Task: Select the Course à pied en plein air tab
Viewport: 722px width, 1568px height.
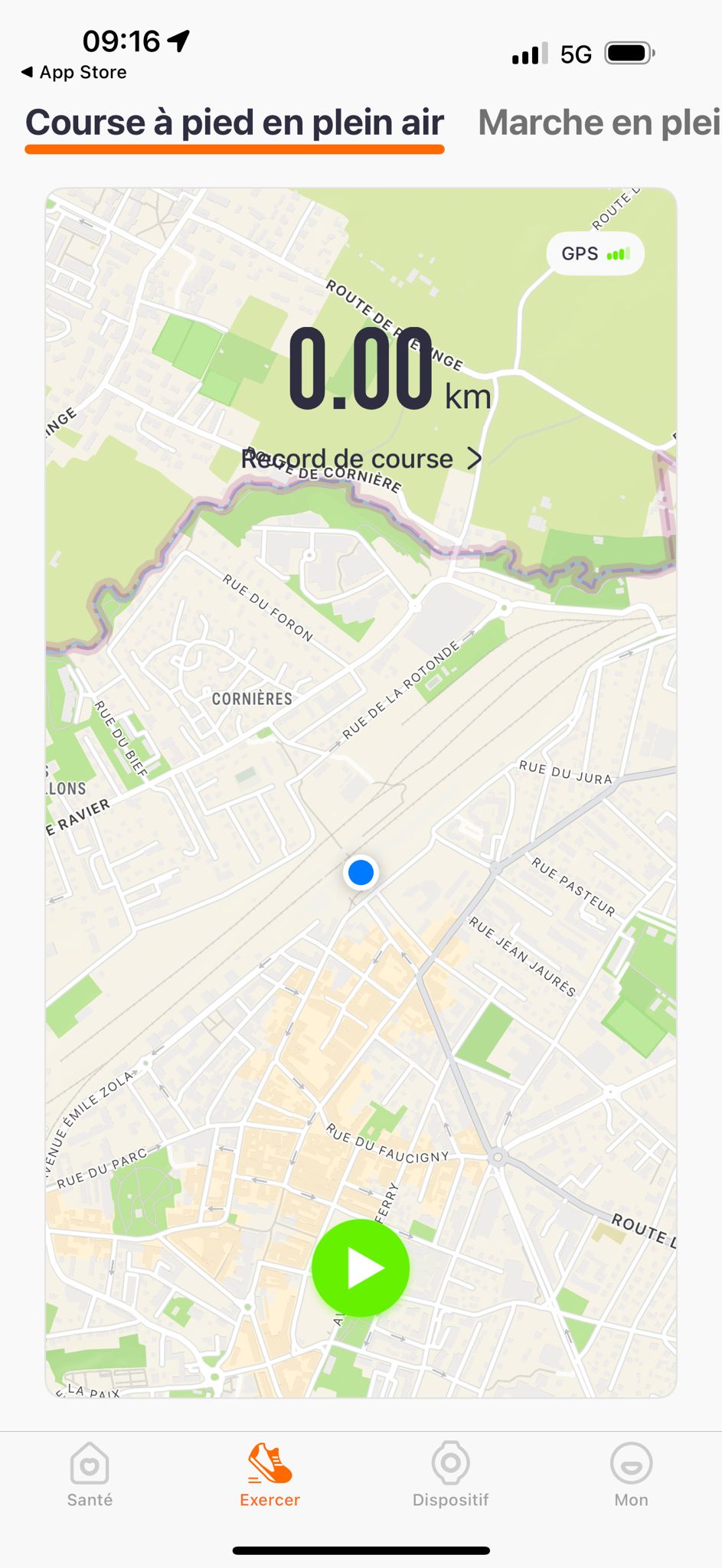Action: tap(234, 122)
